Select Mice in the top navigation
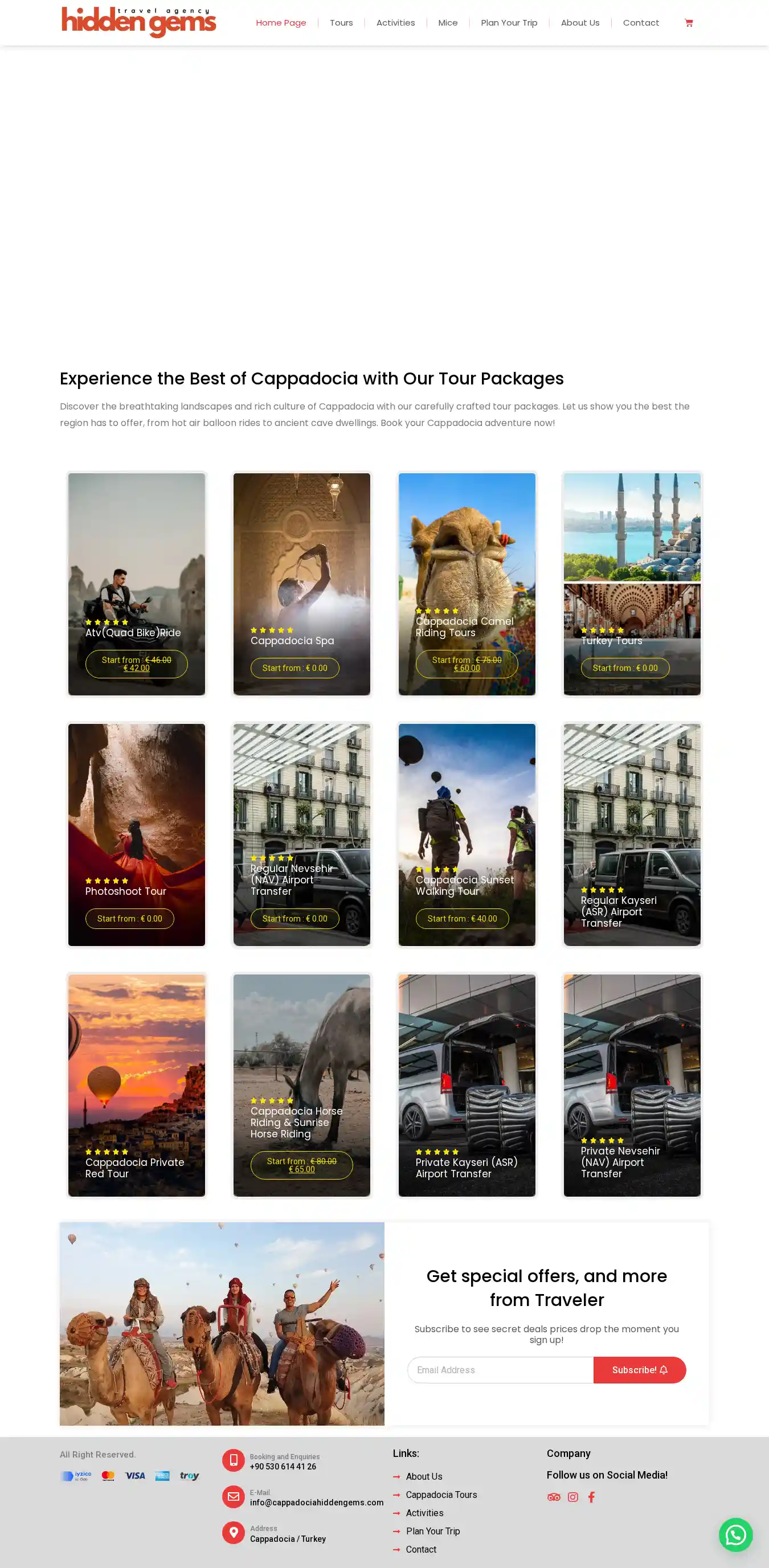This screenshot has width=769, height=1568. [x=448, y=23]
